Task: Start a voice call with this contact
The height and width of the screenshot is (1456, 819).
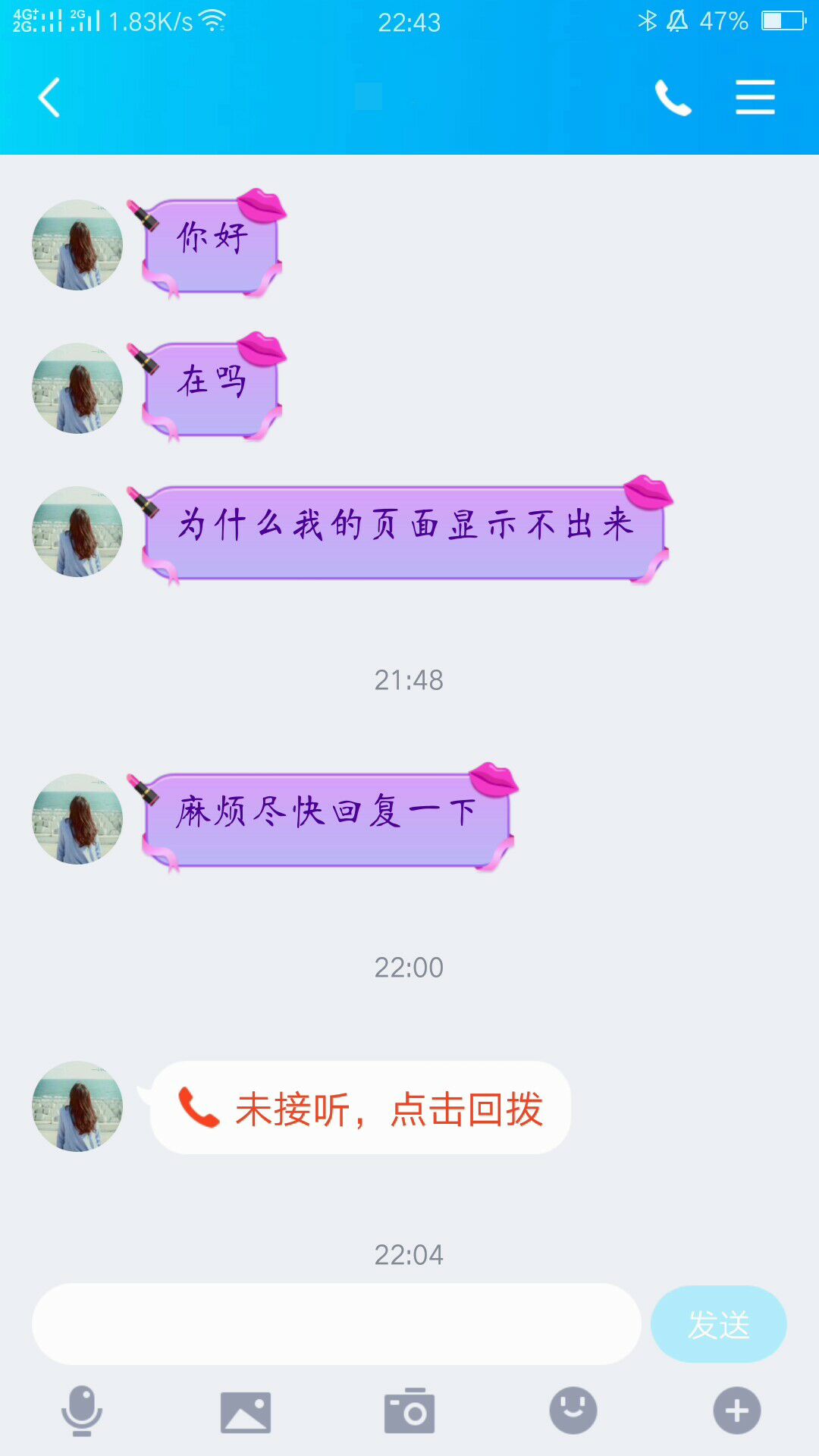Action: tap(673, 98)
